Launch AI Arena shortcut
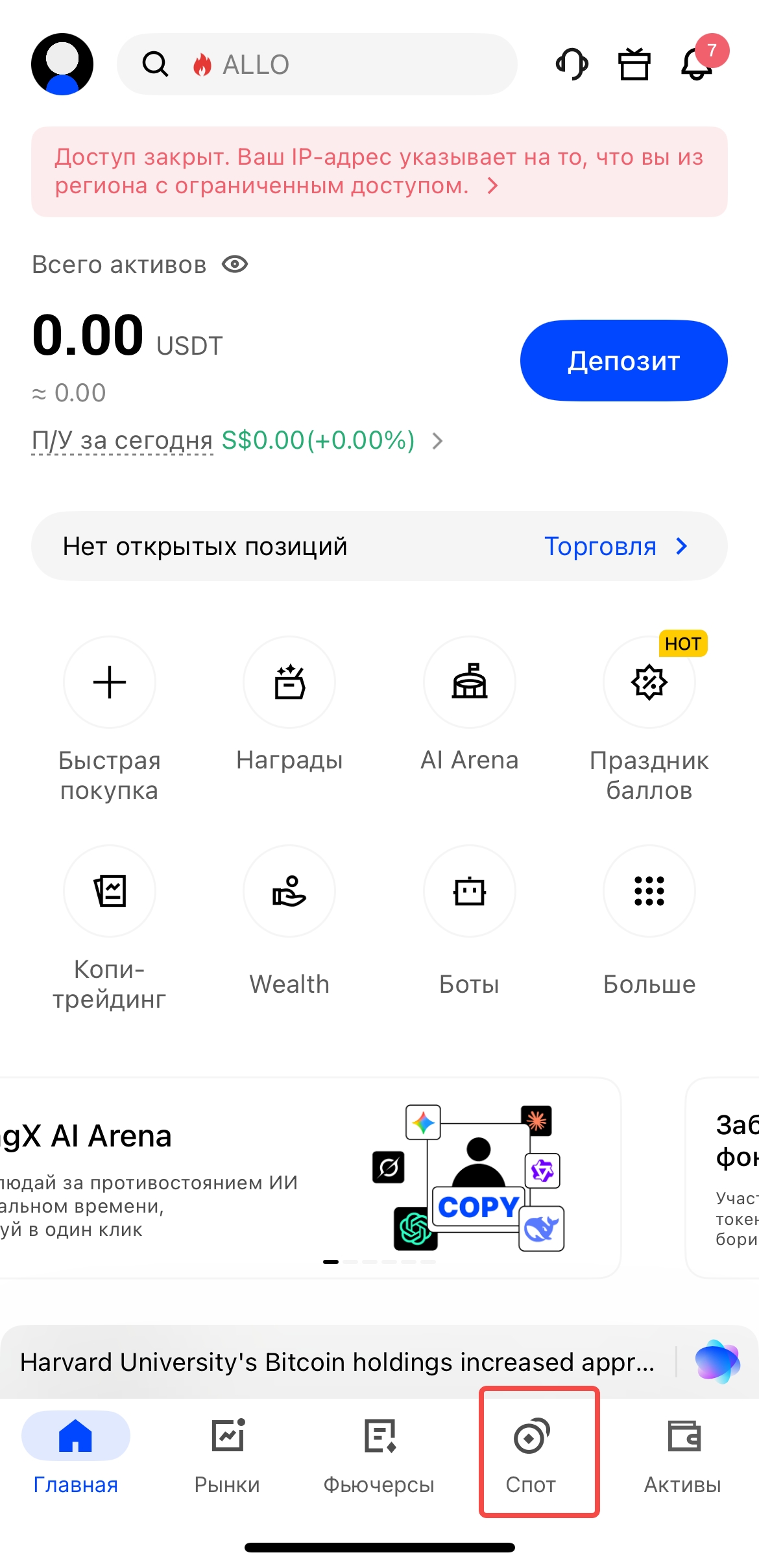This screenshot has height=1568, width=759. (469, 683)
